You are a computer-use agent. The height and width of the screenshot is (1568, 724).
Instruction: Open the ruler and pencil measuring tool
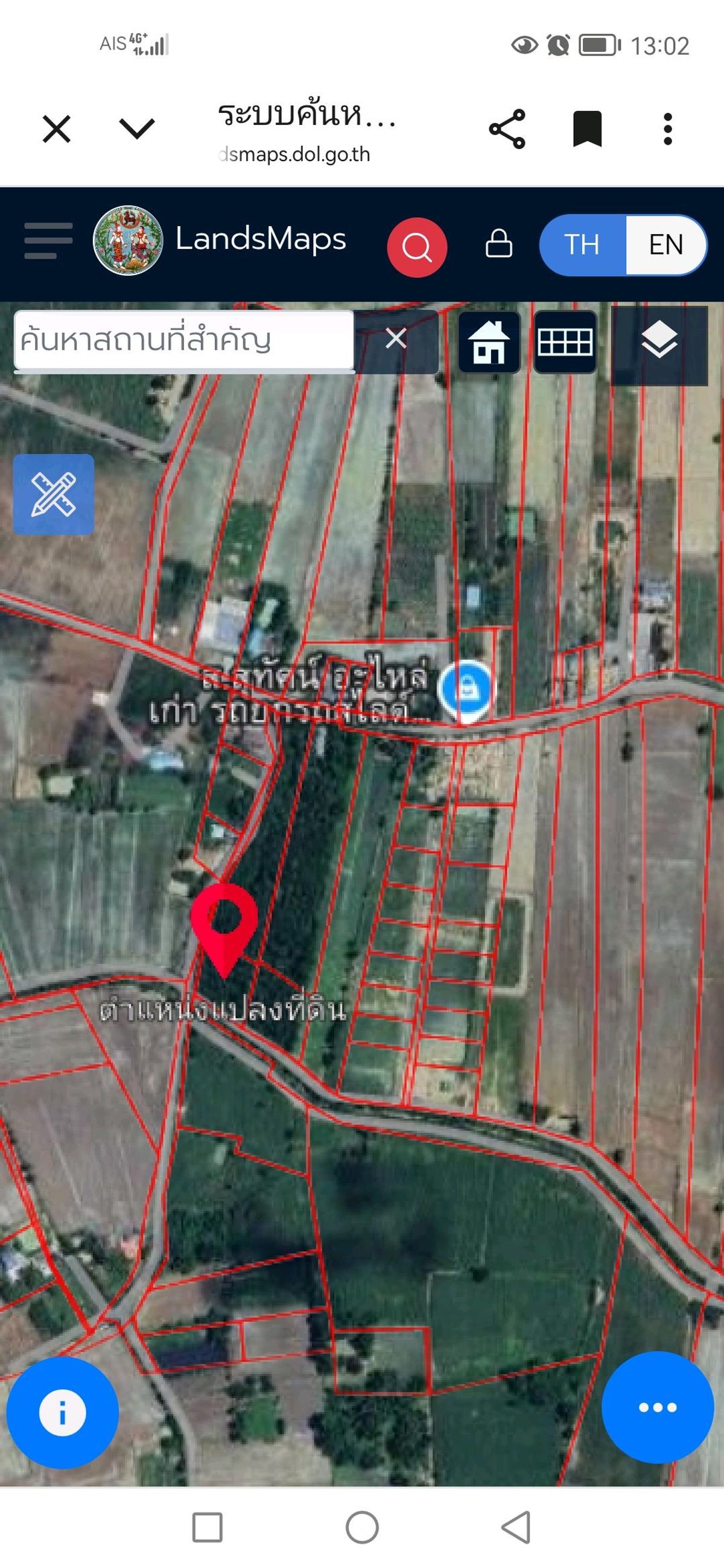(x=54, y=495)
